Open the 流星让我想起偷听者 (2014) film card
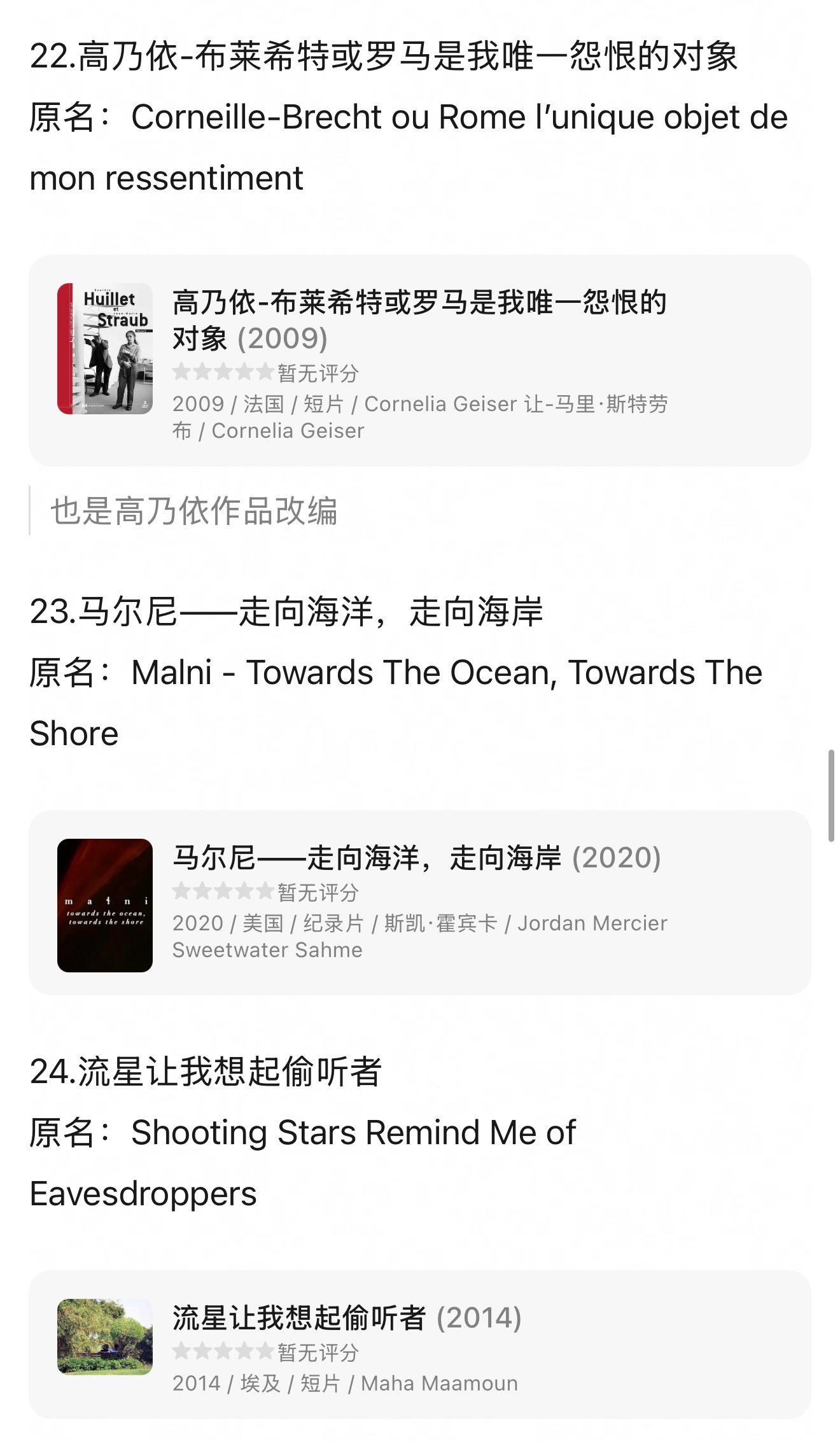Screen dimensions: 840x1442 pos(419,1345)
